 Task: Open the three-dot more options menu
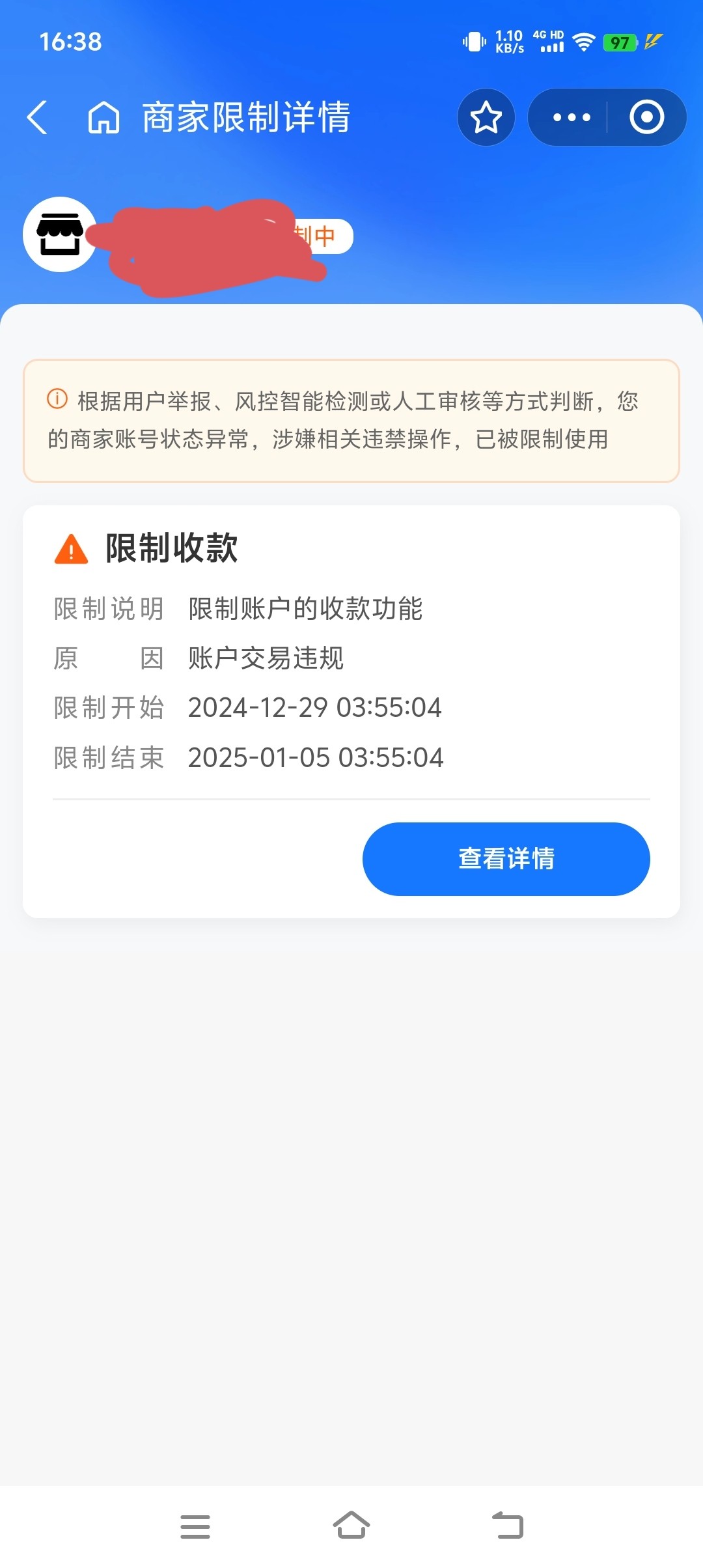point(571,117)
